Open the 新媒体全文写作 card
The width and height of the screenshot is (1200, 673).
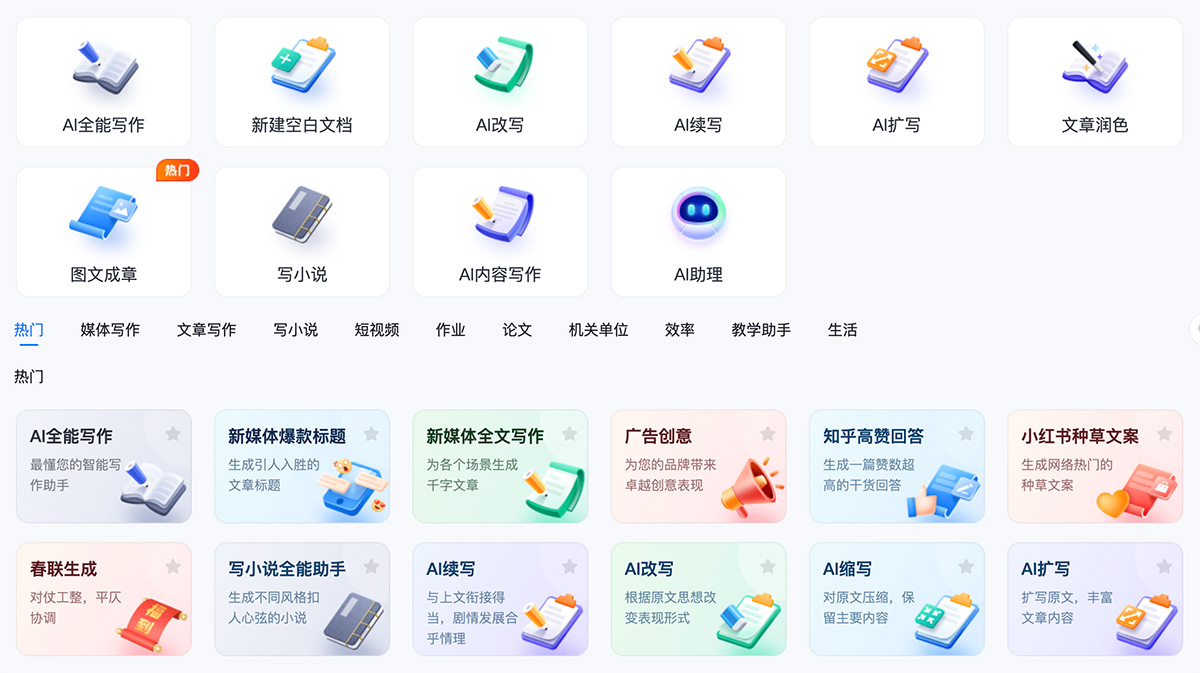(500, 466)
